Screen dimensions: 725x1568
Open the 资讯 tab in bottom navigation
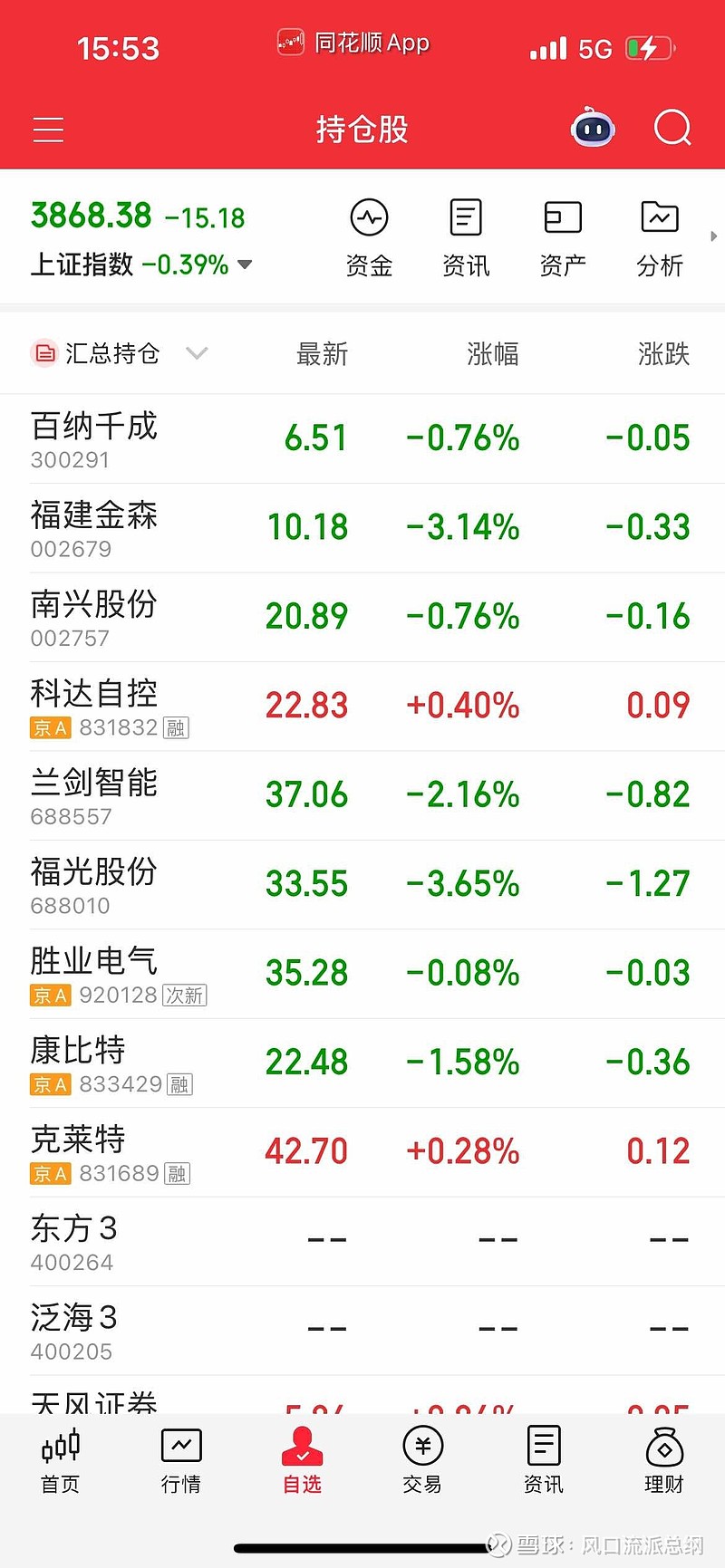pos(544,1460)
